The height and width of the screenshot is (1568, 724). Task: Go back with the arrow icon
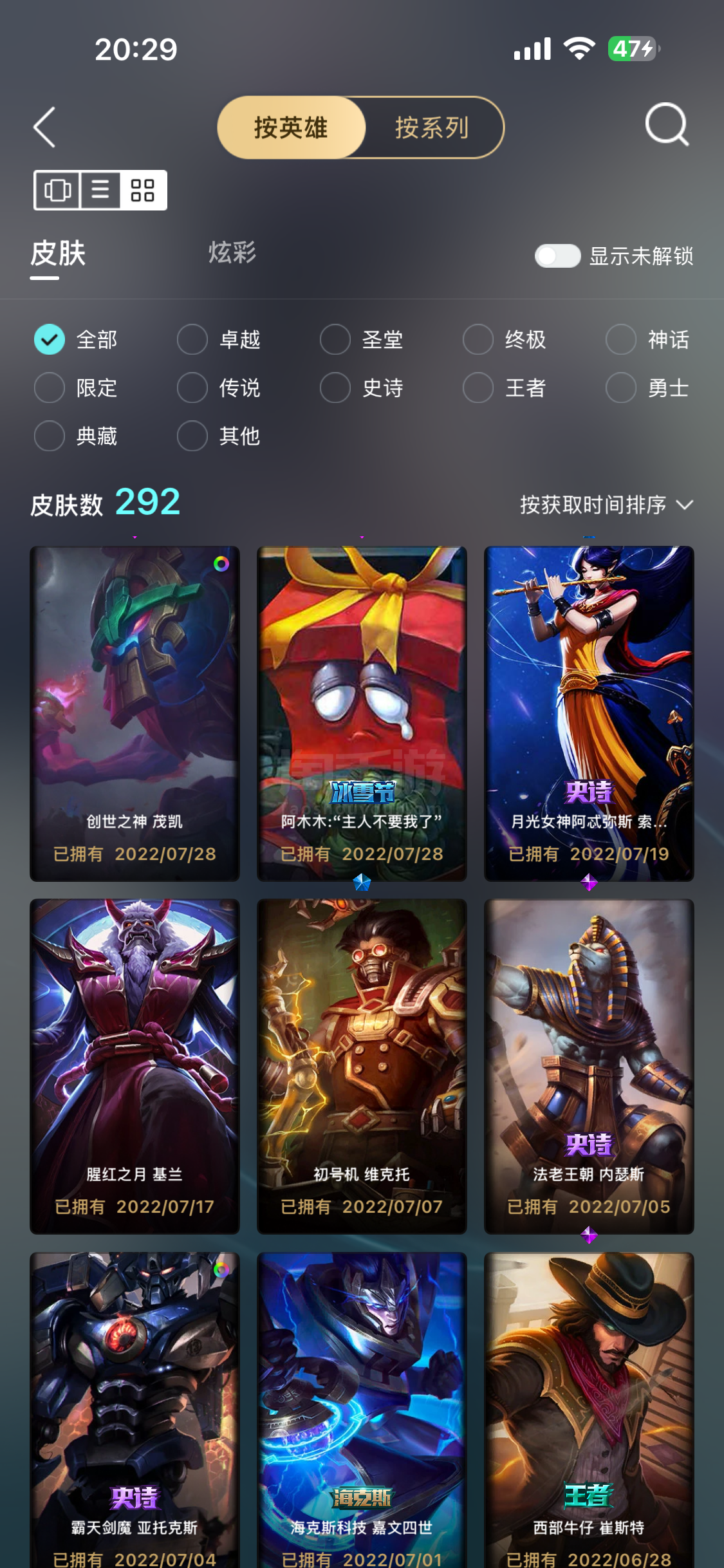tap(44, 127)
